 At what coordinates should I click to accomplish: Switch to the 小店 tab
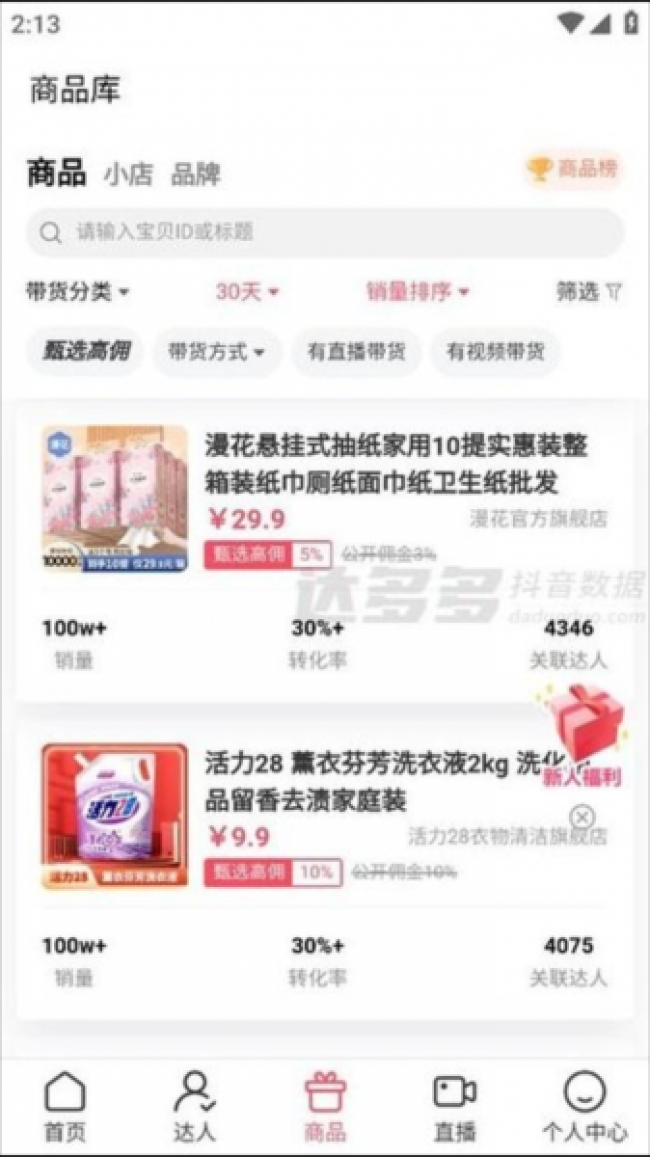(x=128, y=174)
